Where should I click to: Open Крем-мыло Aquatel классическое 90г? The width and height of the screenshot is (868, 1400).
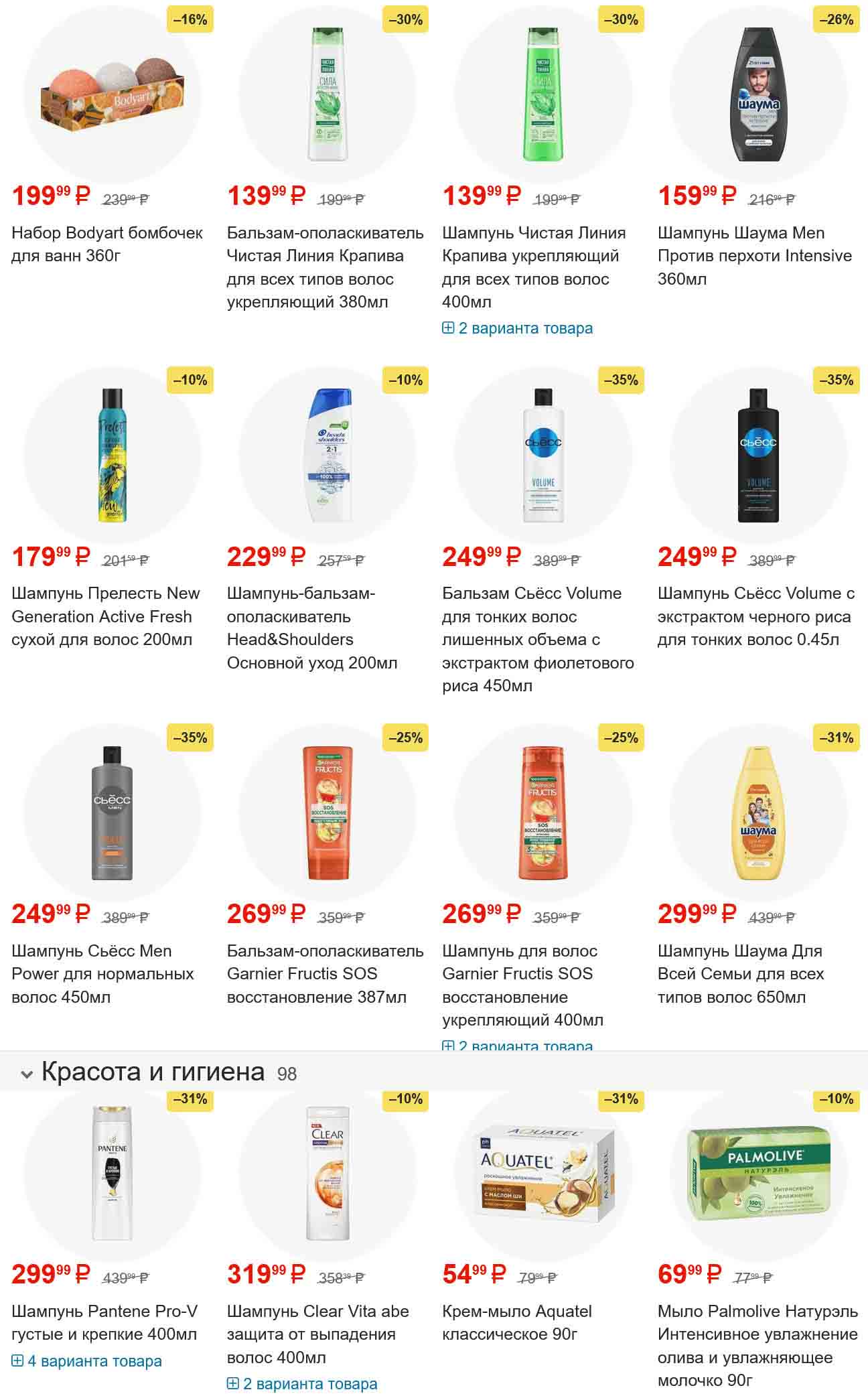(516, 1322)
